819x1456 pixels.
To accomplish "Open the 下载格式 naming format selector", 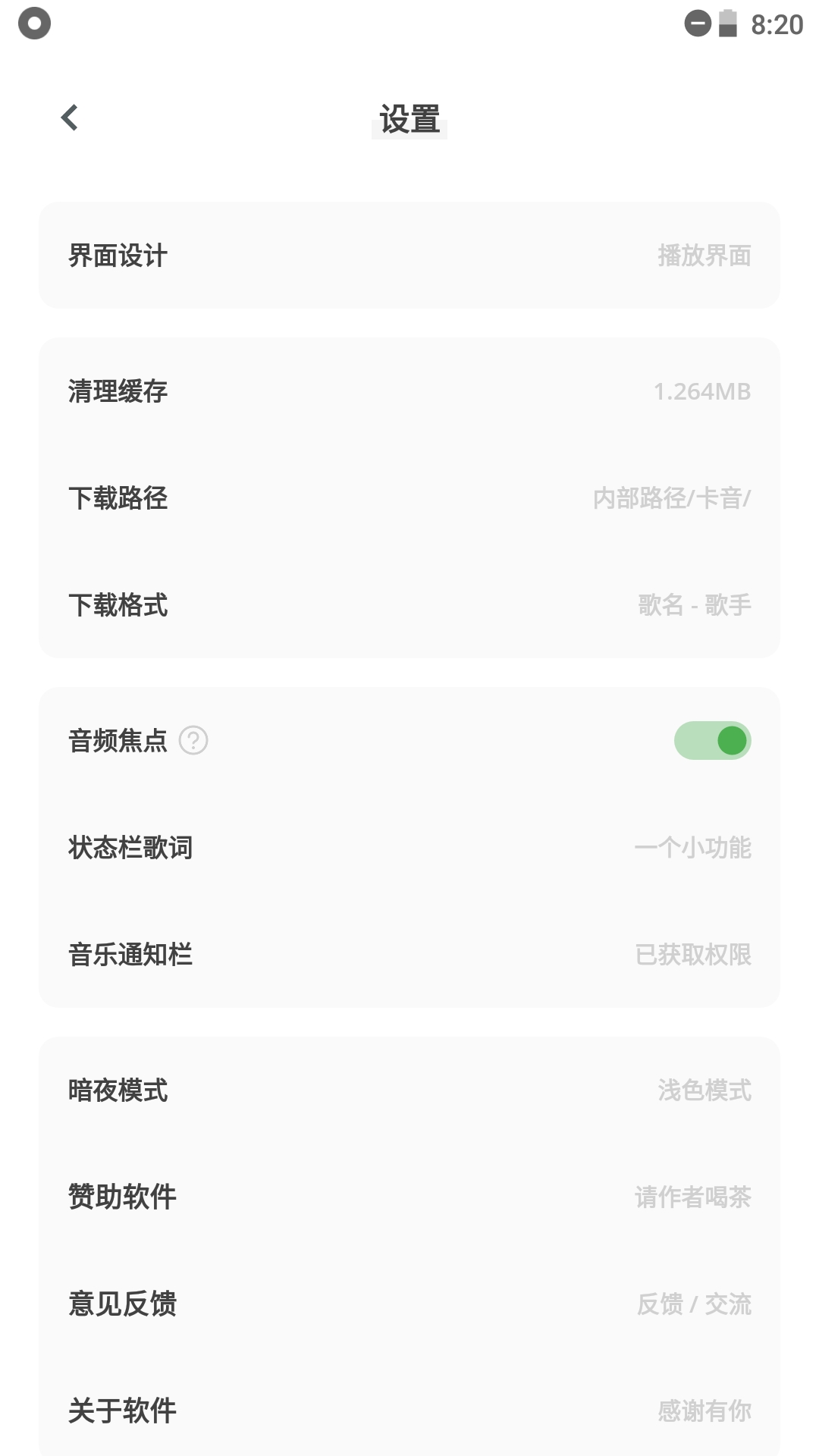I will [409, 605].
